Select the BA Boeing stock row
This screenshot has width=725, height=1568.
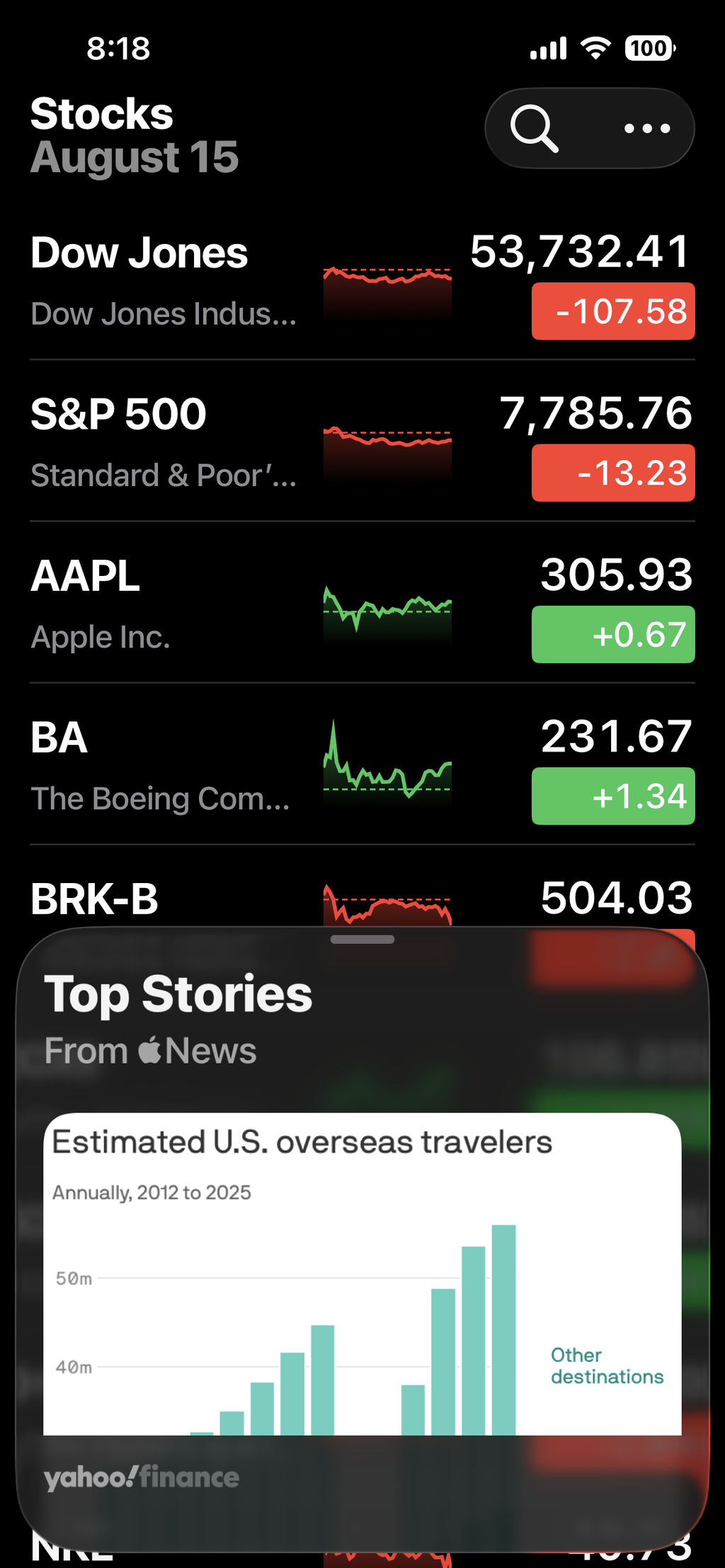tap(362, 764)
